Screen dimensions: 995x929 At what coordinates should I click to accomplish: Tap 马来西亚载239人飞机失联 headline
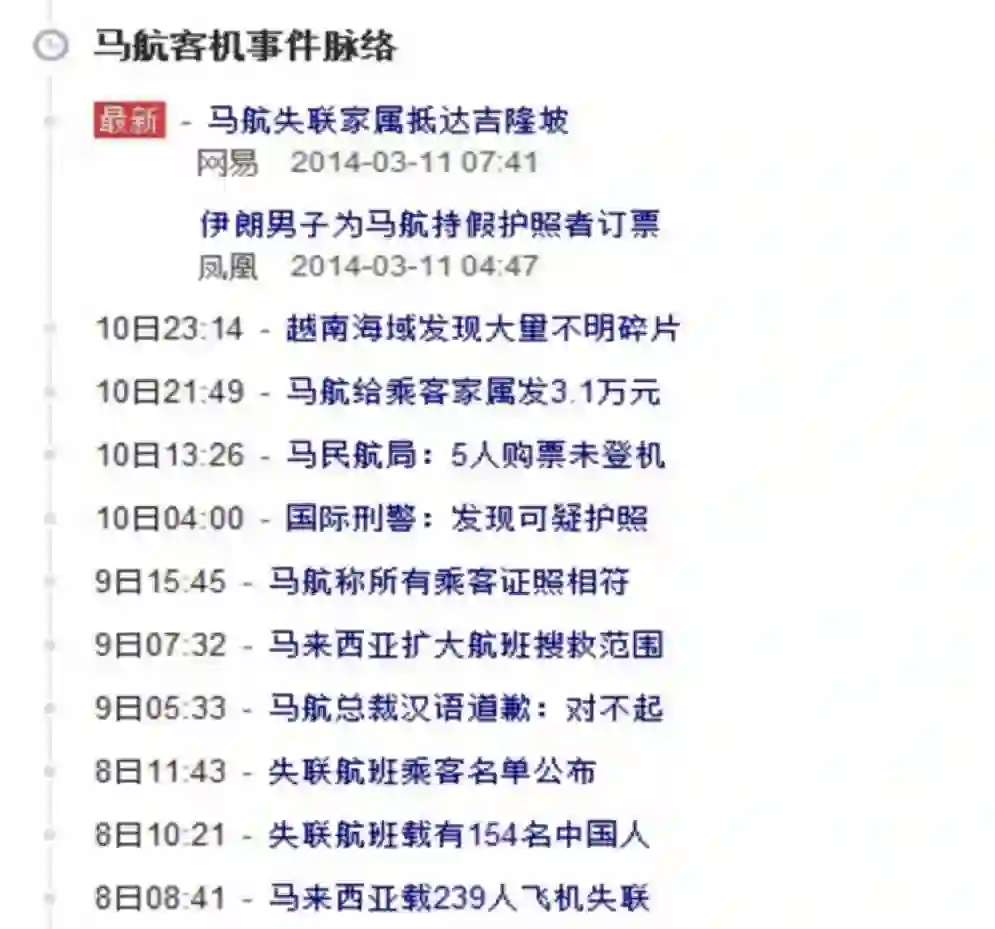click(459, 897)
